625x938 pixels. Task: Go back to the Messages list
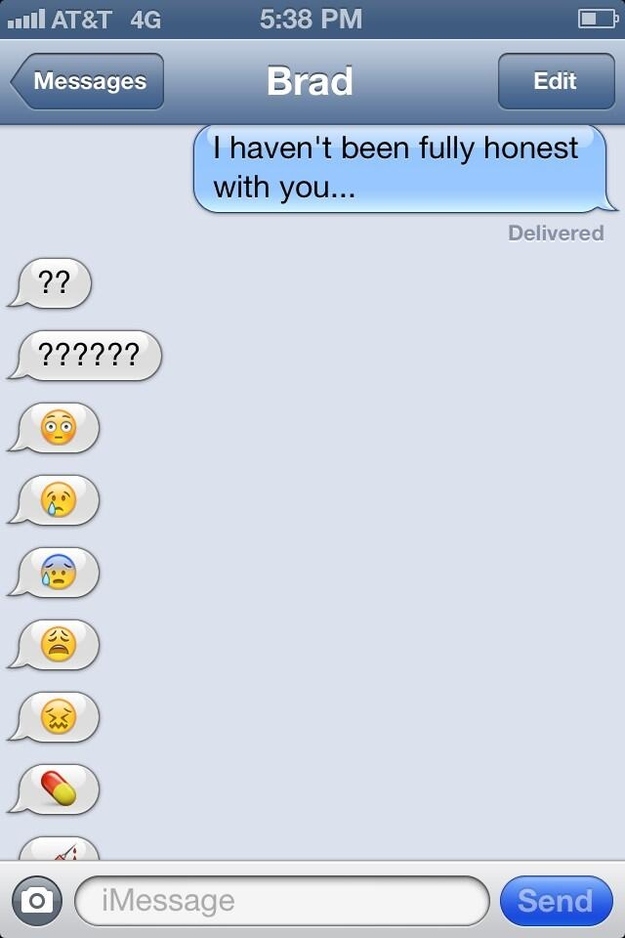(88, 82)
